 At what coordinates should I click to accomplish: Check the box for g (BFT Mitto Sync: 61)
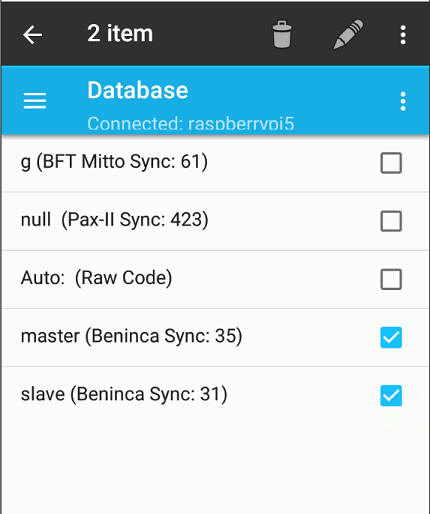[x=391, y=163]
